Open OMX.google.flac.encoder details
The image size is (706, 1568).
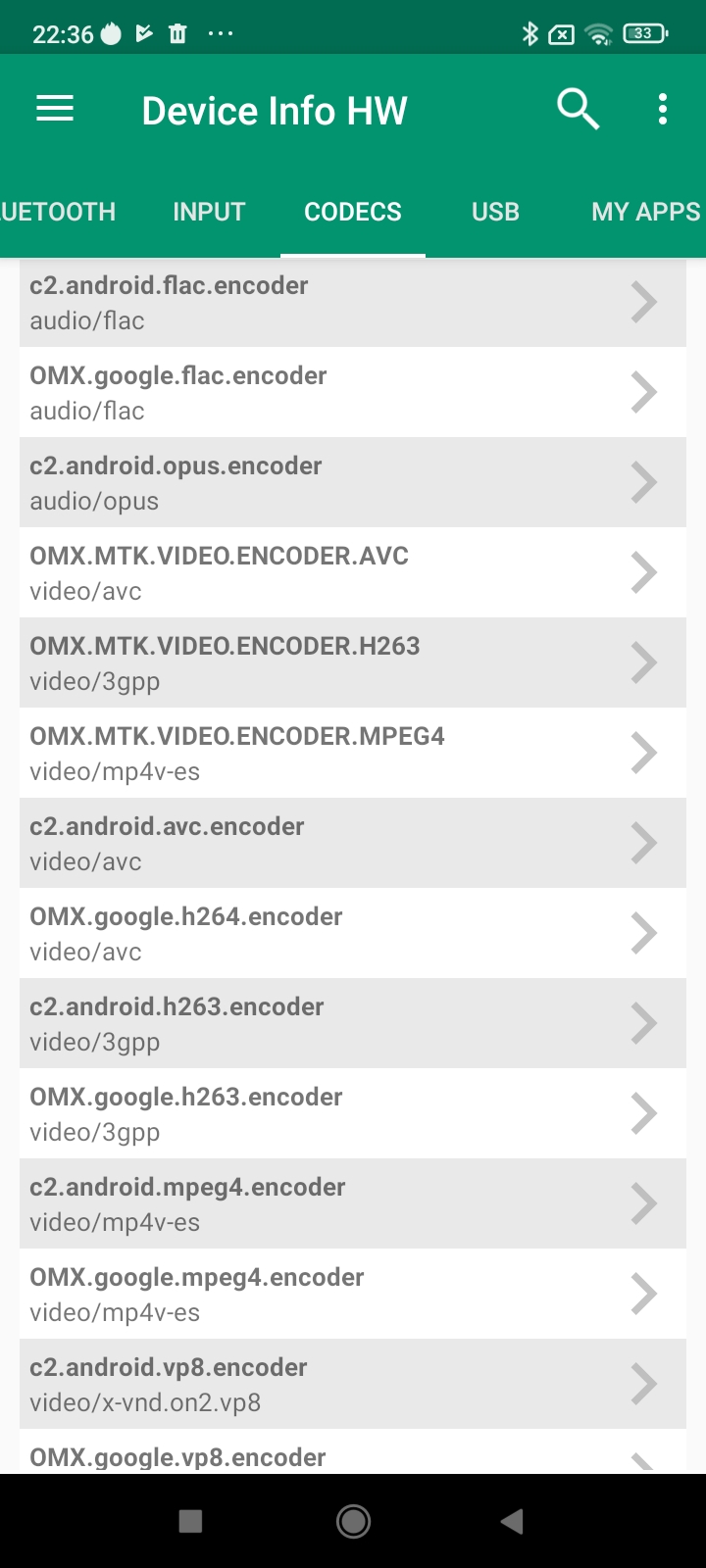[353, 392]
